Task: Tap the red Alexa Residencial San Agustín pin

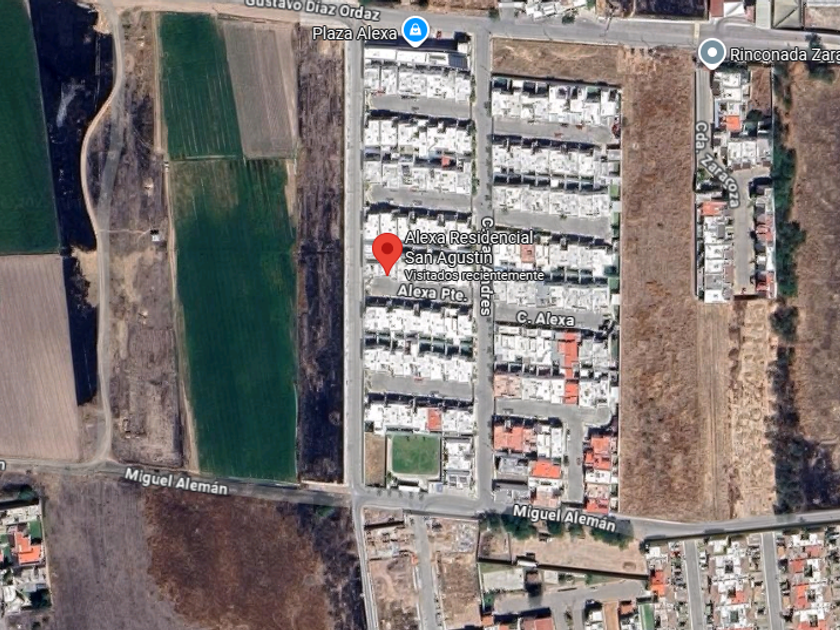Action: (387, 251)
